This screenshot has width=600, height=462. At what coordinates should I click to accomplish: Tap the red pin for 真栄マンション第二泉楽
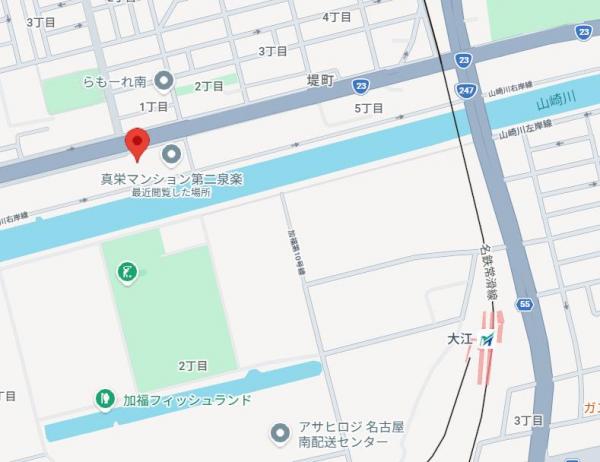[136, 143]
